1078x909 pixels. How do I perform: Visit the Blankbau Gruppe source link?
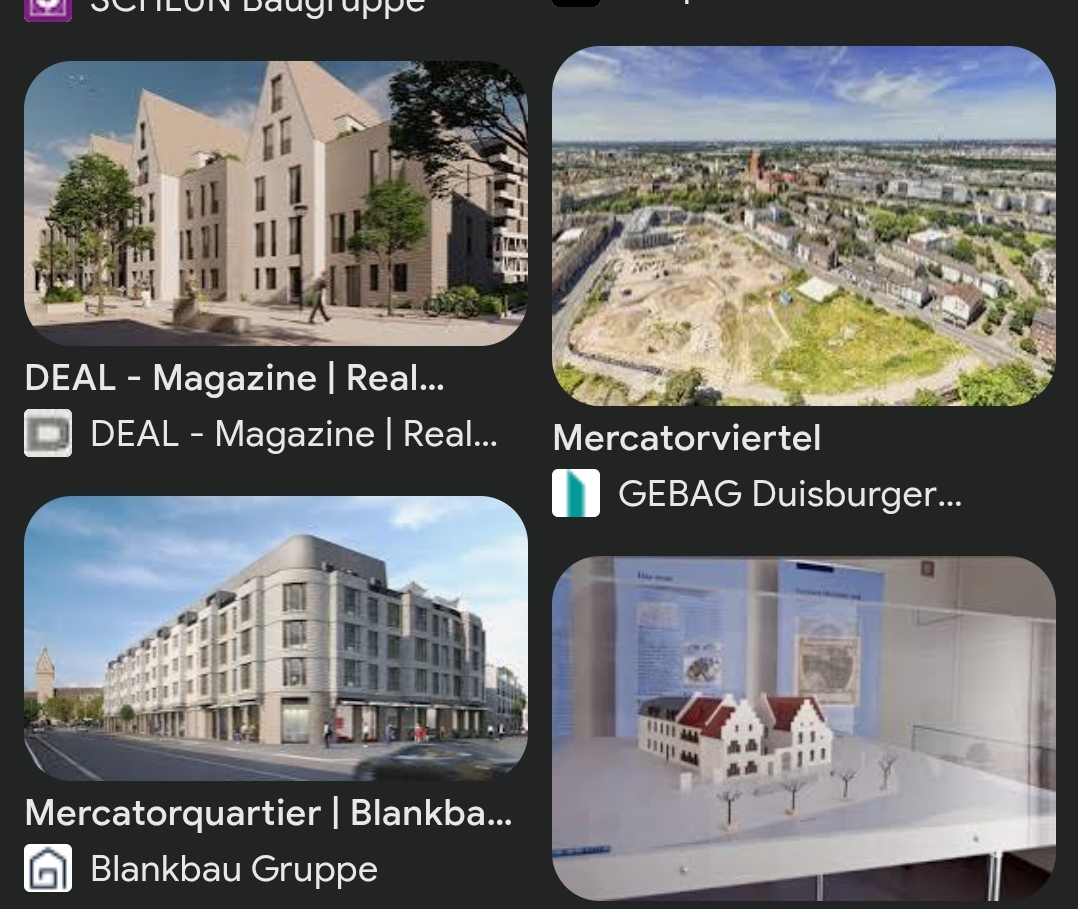pyautogui.click(x=233, y=869)
